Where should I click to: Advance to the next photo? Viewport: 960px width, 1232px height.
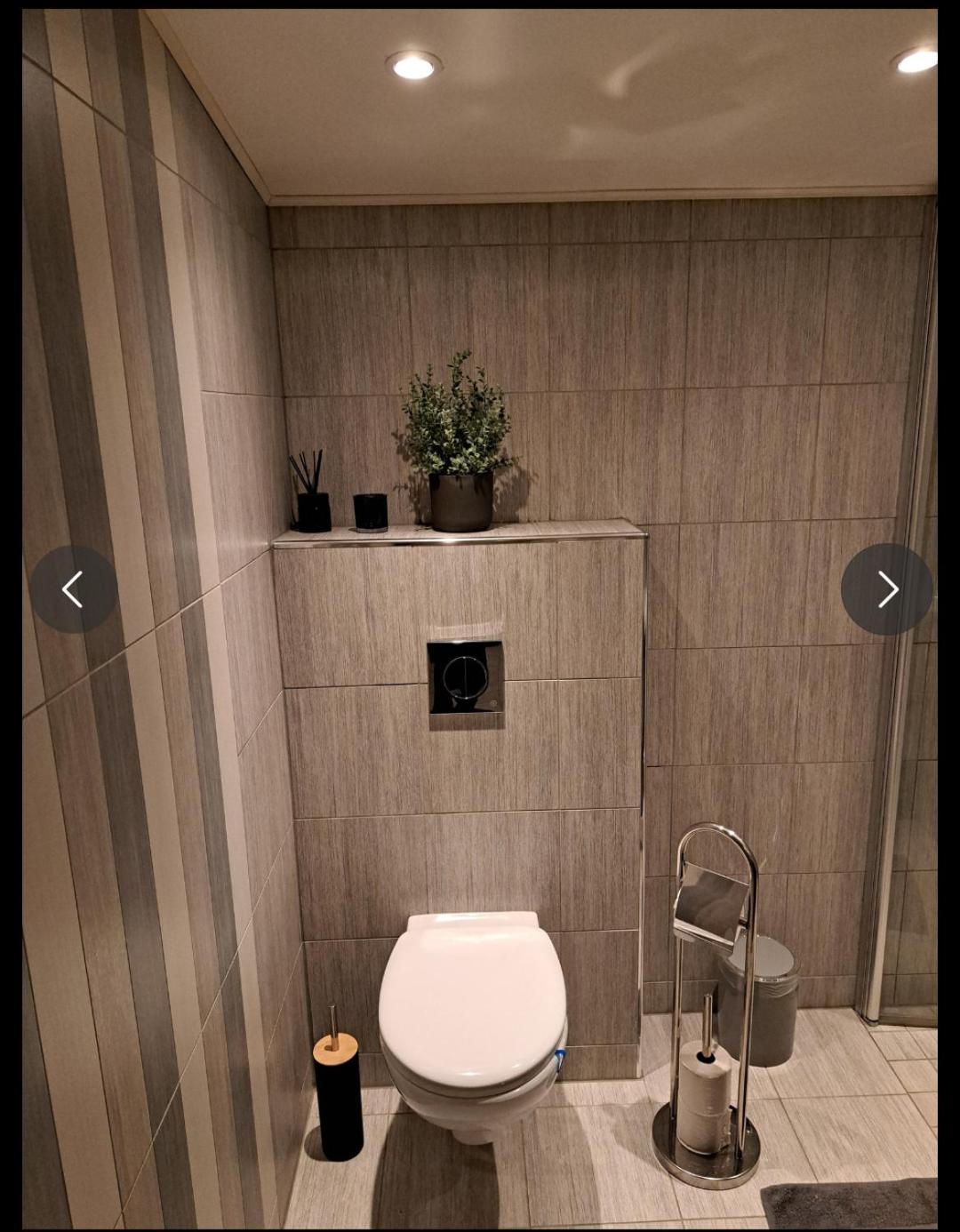coord(886,589)
